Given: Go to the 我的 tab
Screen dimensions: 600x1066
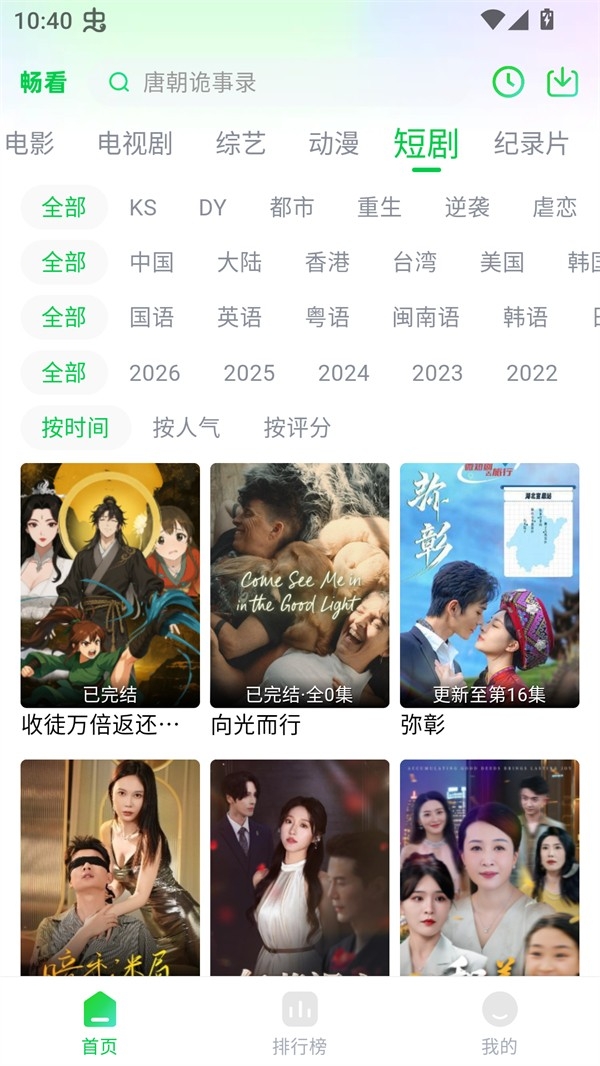Looking at the screenshot, I should (499, 1023).
